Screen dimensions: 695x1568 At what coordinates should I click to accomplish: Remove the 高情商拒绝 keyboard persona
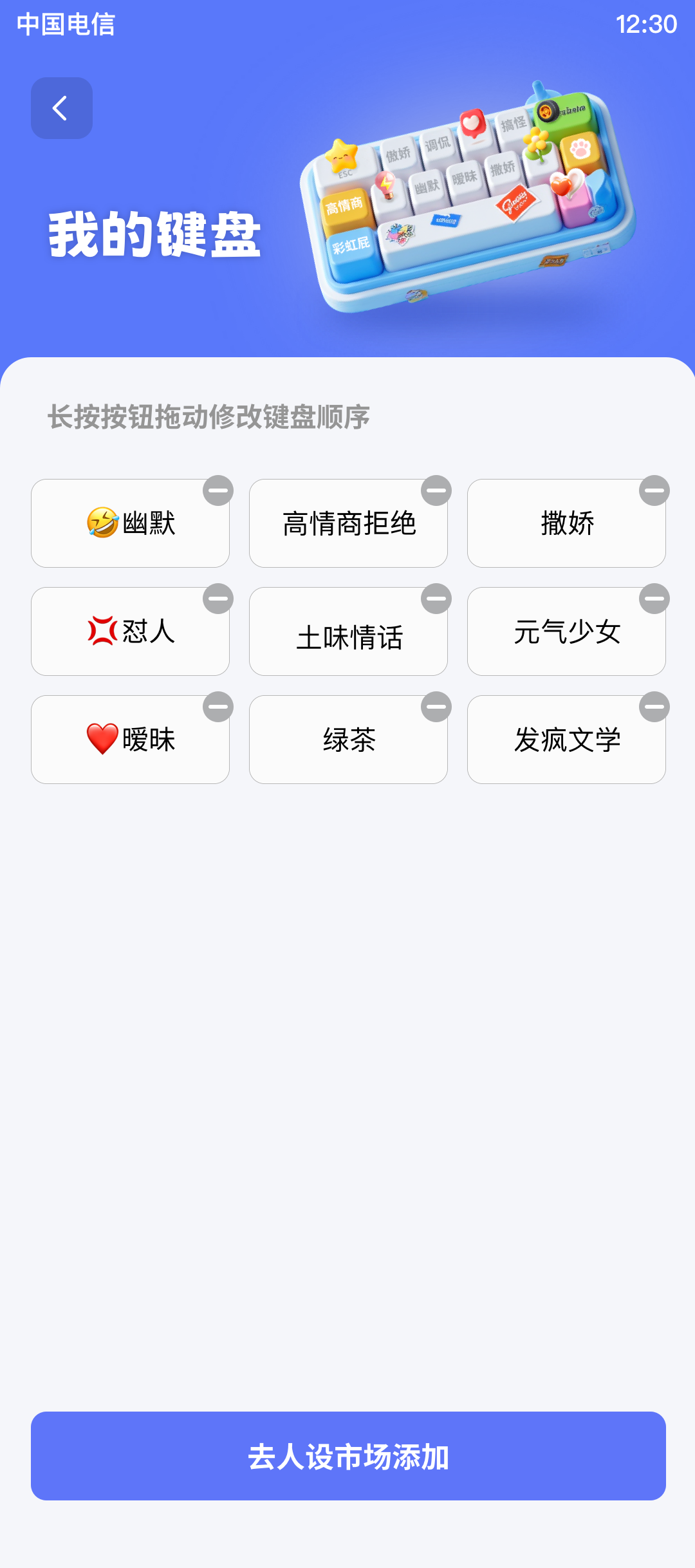coord(436,491)
